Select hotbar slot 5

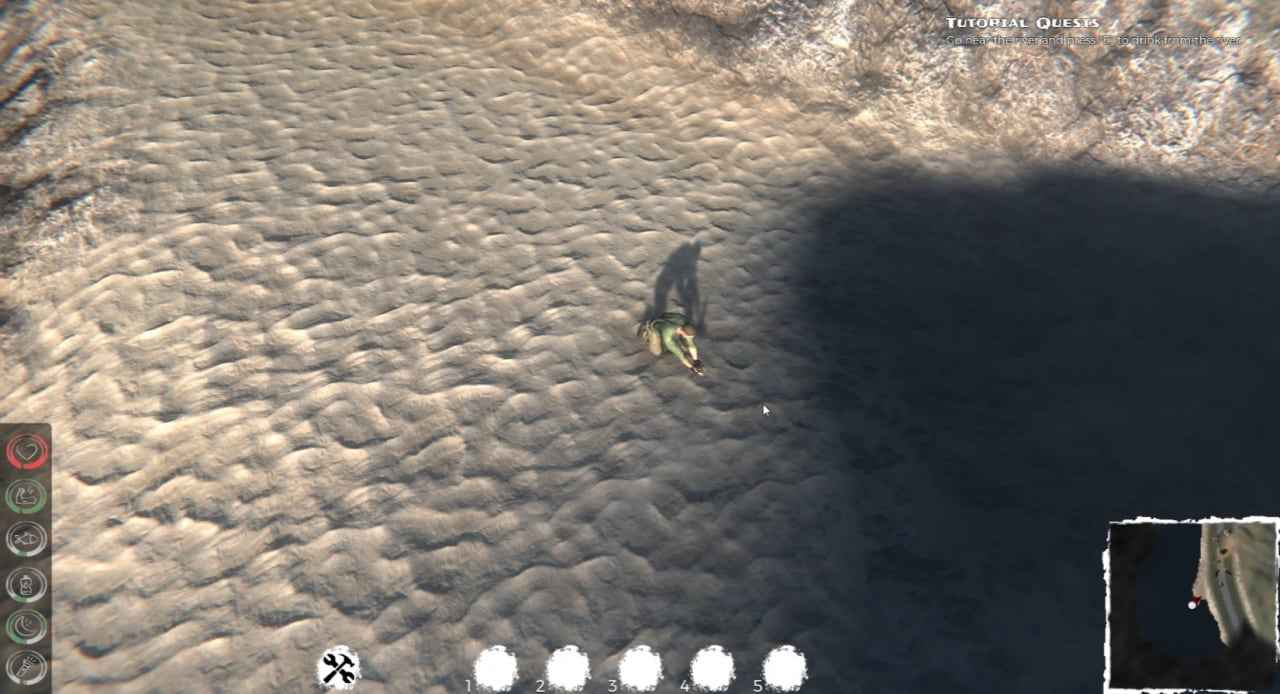tap(784, 668)
